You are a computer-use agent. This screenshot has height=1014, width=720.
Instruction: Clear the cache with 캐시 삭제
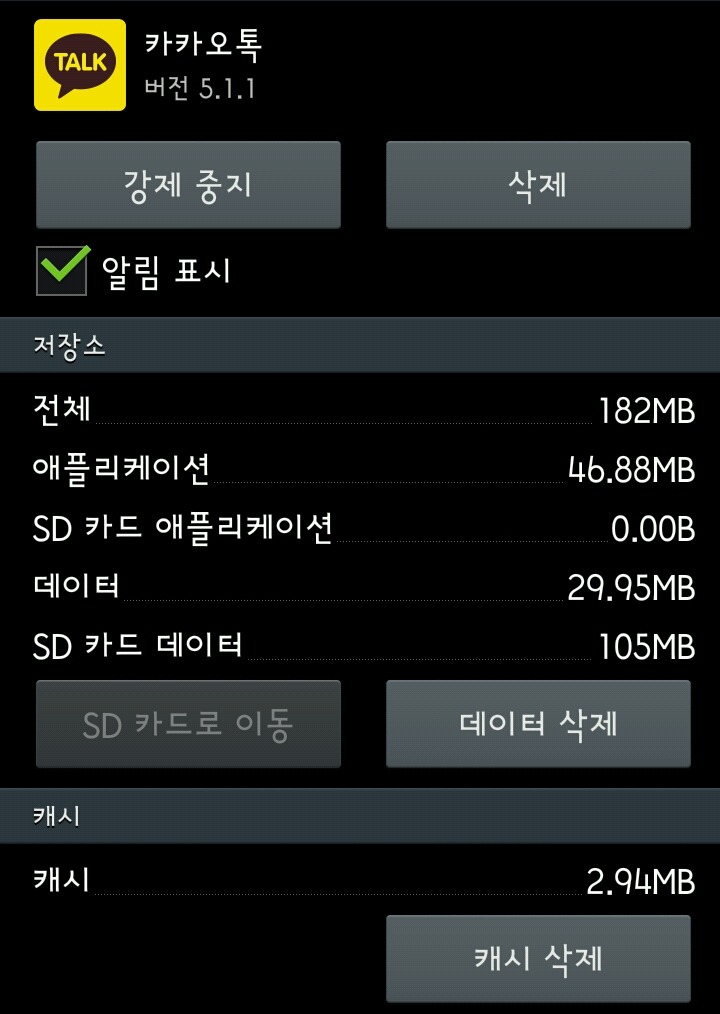(538, 958)
